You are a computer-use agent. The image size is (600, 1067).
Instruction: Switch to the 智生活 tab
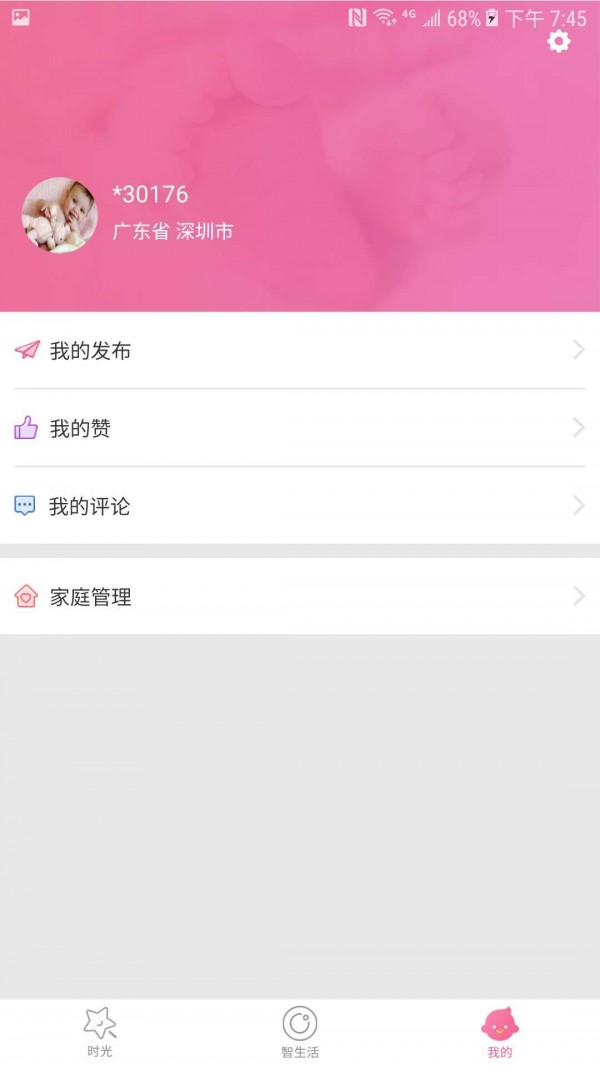[300, 1032]
